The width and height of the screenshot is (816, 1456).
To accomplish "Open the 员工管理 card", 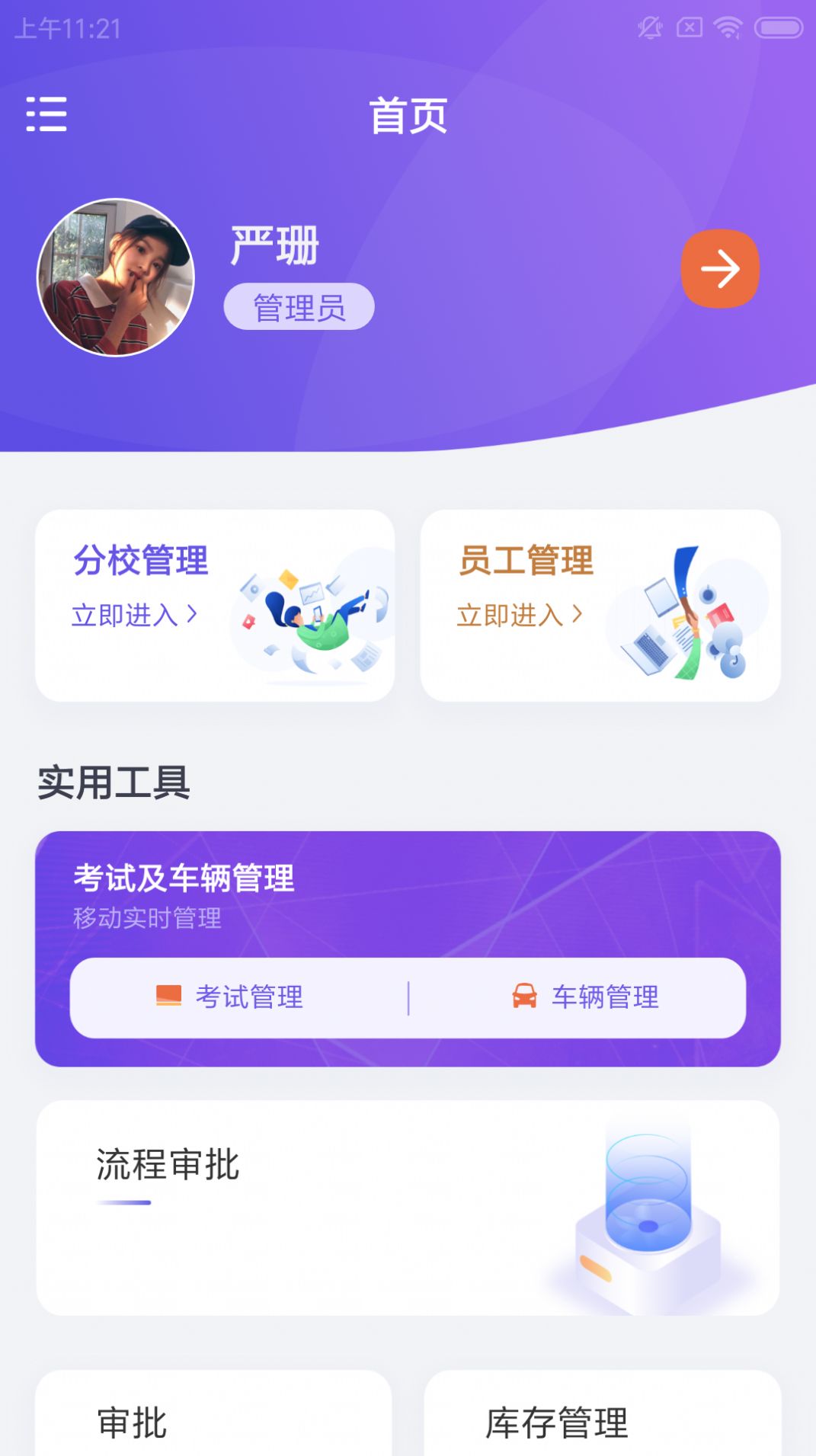I will [600, 605].
